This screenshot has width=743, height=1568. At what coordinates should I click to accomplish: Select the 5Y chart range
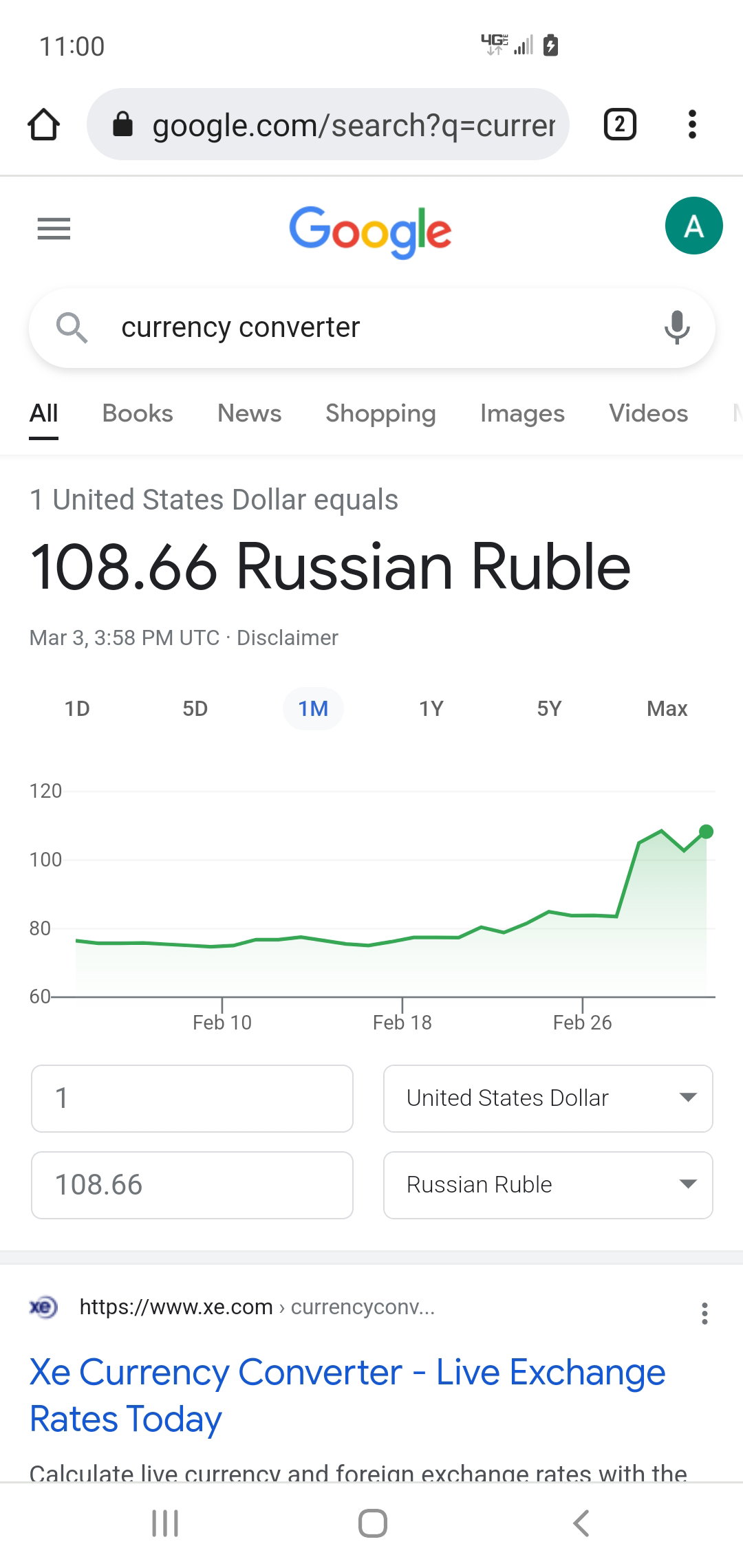pos(549,708)
